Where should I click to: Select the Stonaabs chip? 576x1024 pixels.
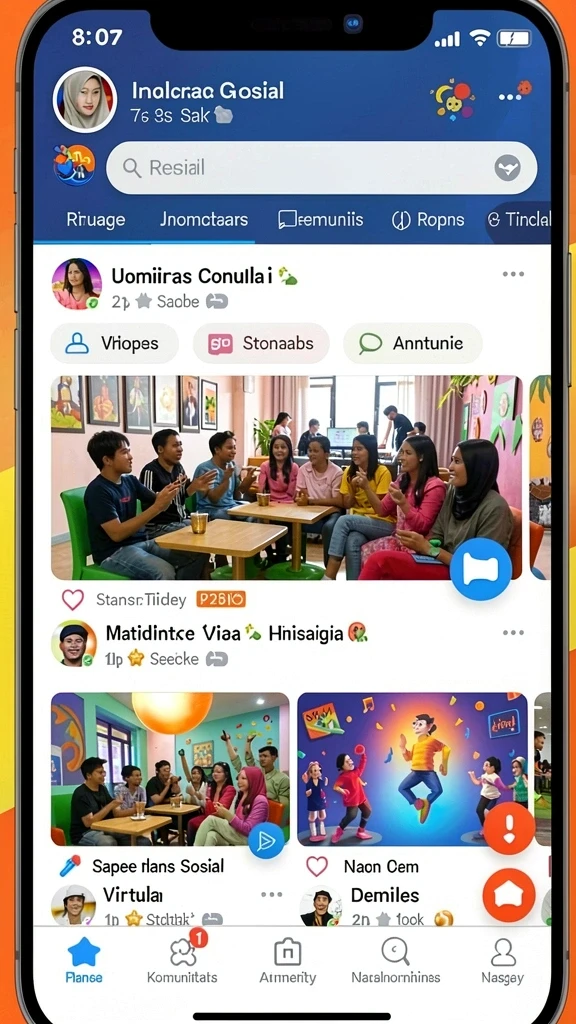click(261, 343)
